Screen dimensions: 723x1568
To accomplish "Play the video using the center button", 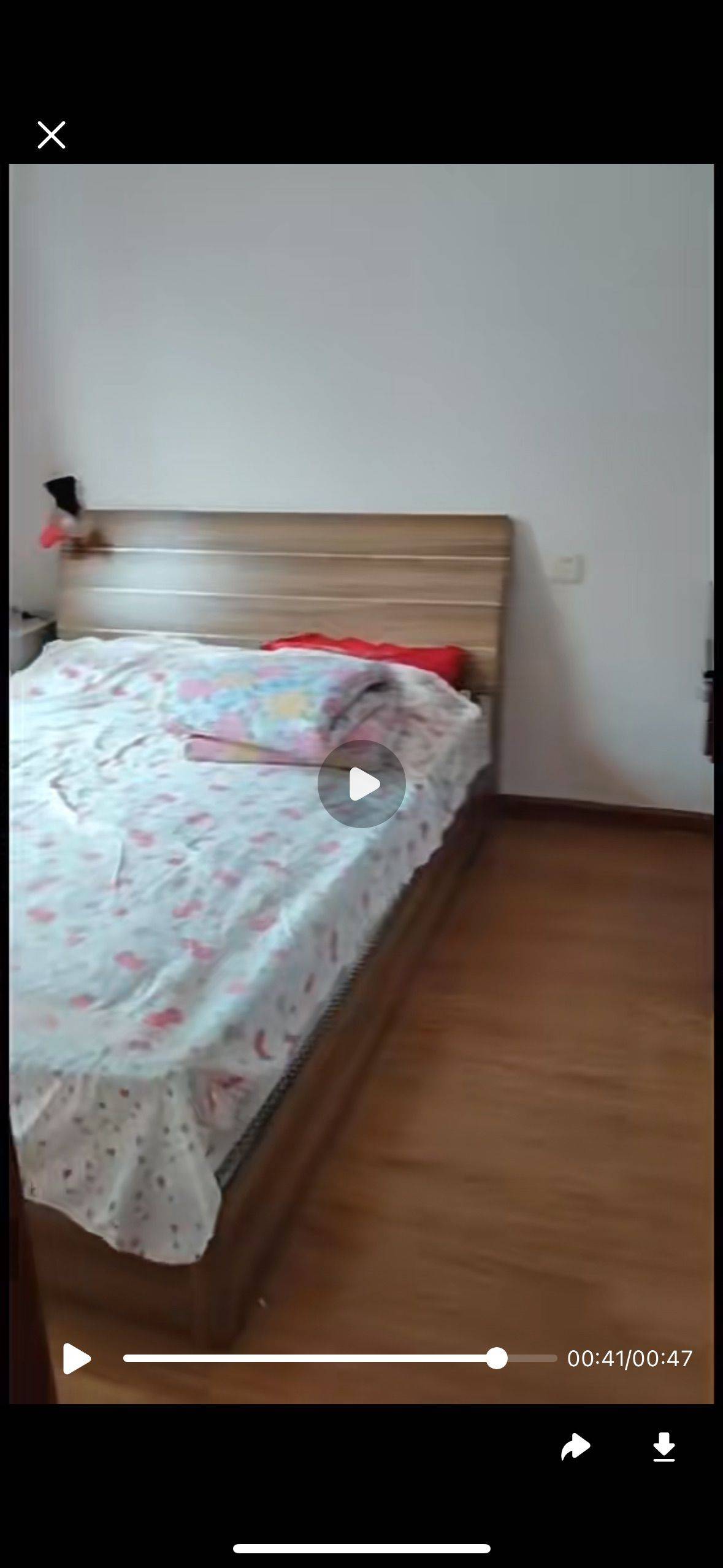I will [362, 783].
